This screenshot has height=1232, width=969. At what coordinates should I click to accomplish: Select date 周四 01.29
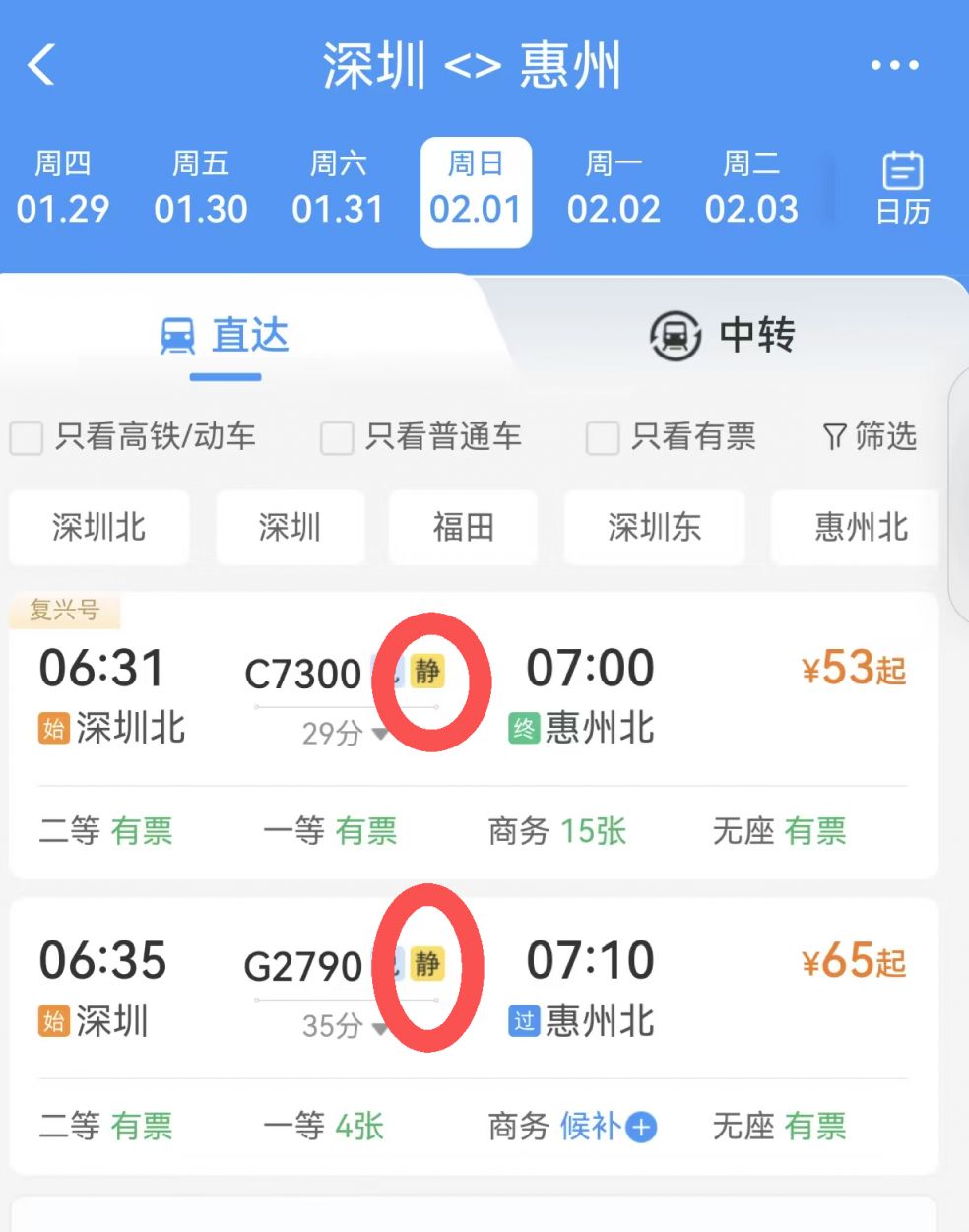tap(63, 189)
